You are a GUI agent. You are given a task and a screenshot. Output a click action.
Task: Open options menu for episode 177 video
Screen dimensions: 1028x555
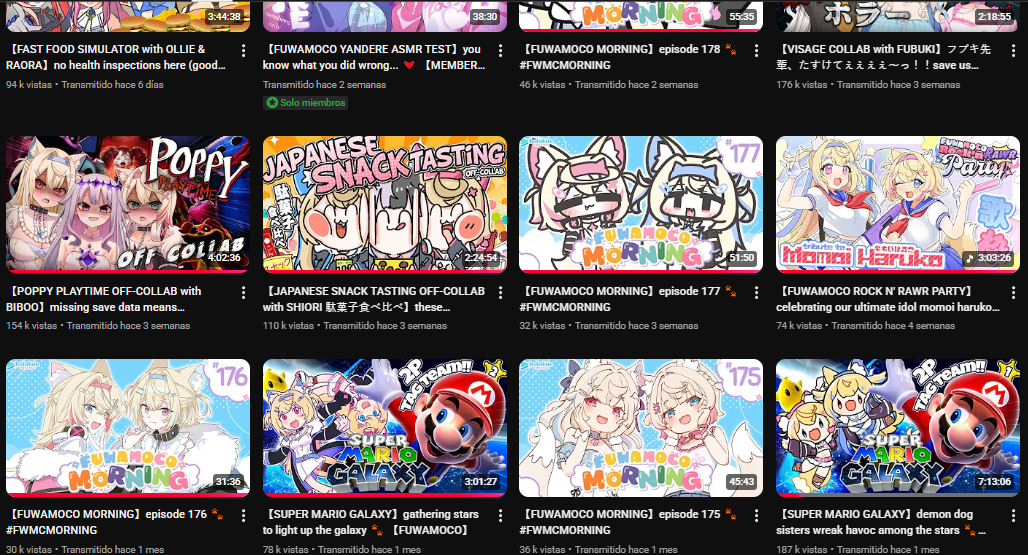[x=756, y=292]
